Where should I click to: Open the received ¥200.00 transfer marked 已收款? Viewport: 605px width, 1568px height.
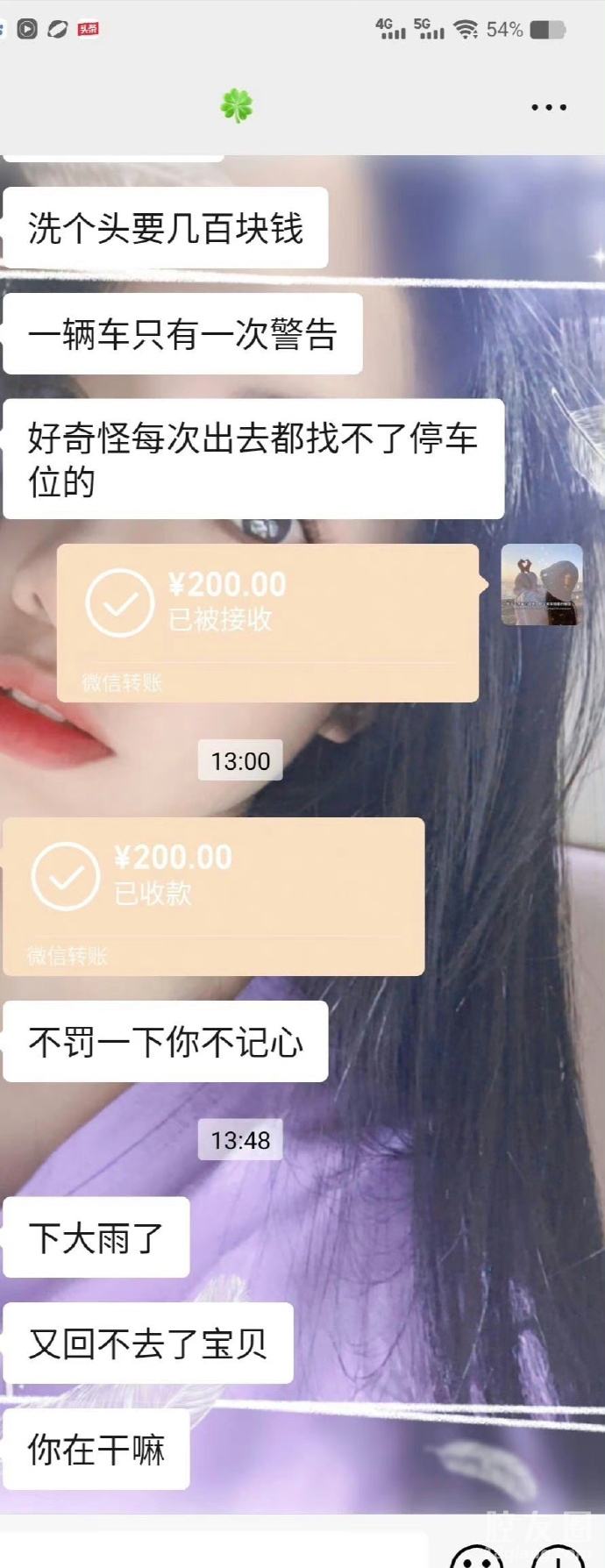point(213,896)
